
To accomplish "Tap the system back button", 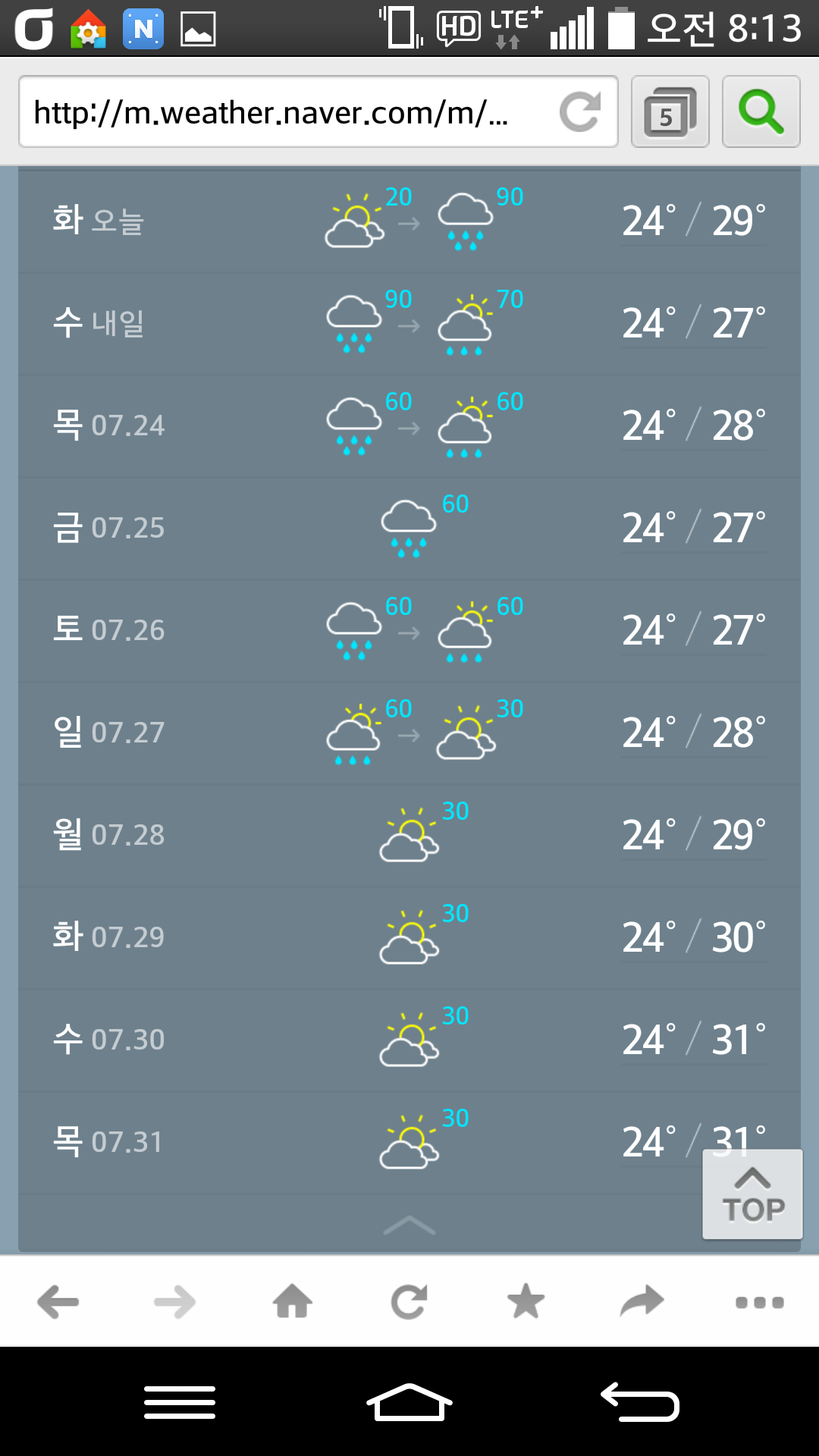I will click(x=640, y=1403).
